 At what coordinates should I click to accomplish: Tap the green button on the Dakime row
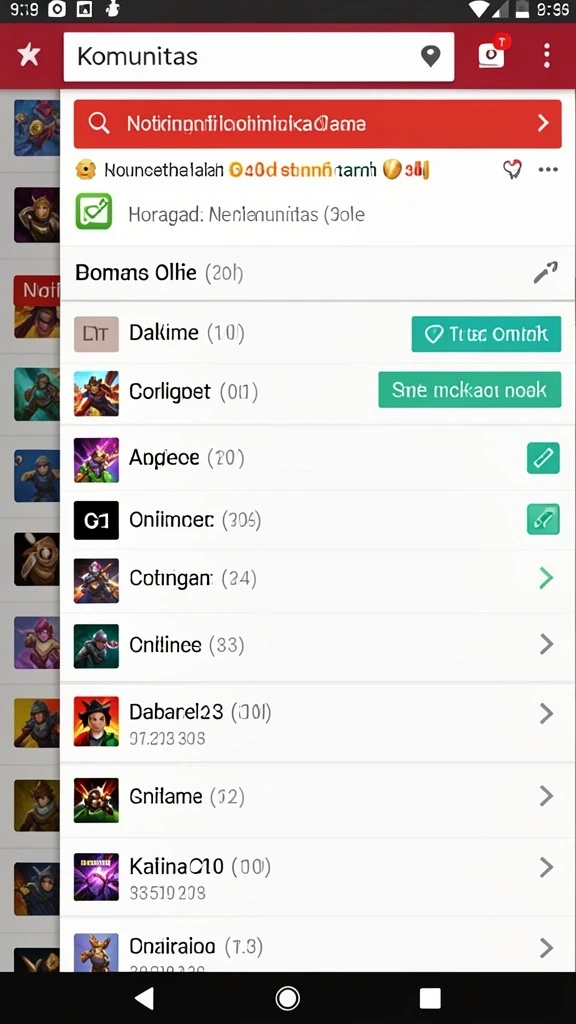[486, 334]
